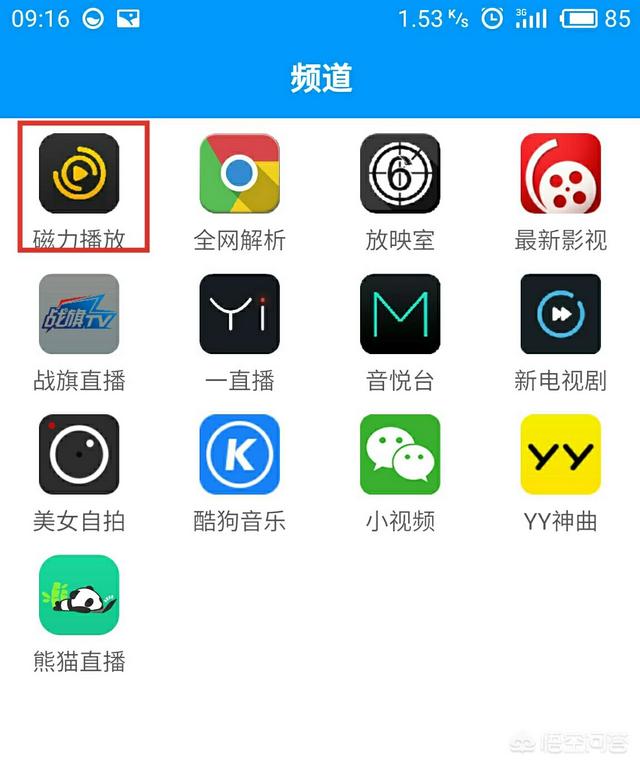
Task: Tap the 战旗直播 channel icon
Action: 79,314
